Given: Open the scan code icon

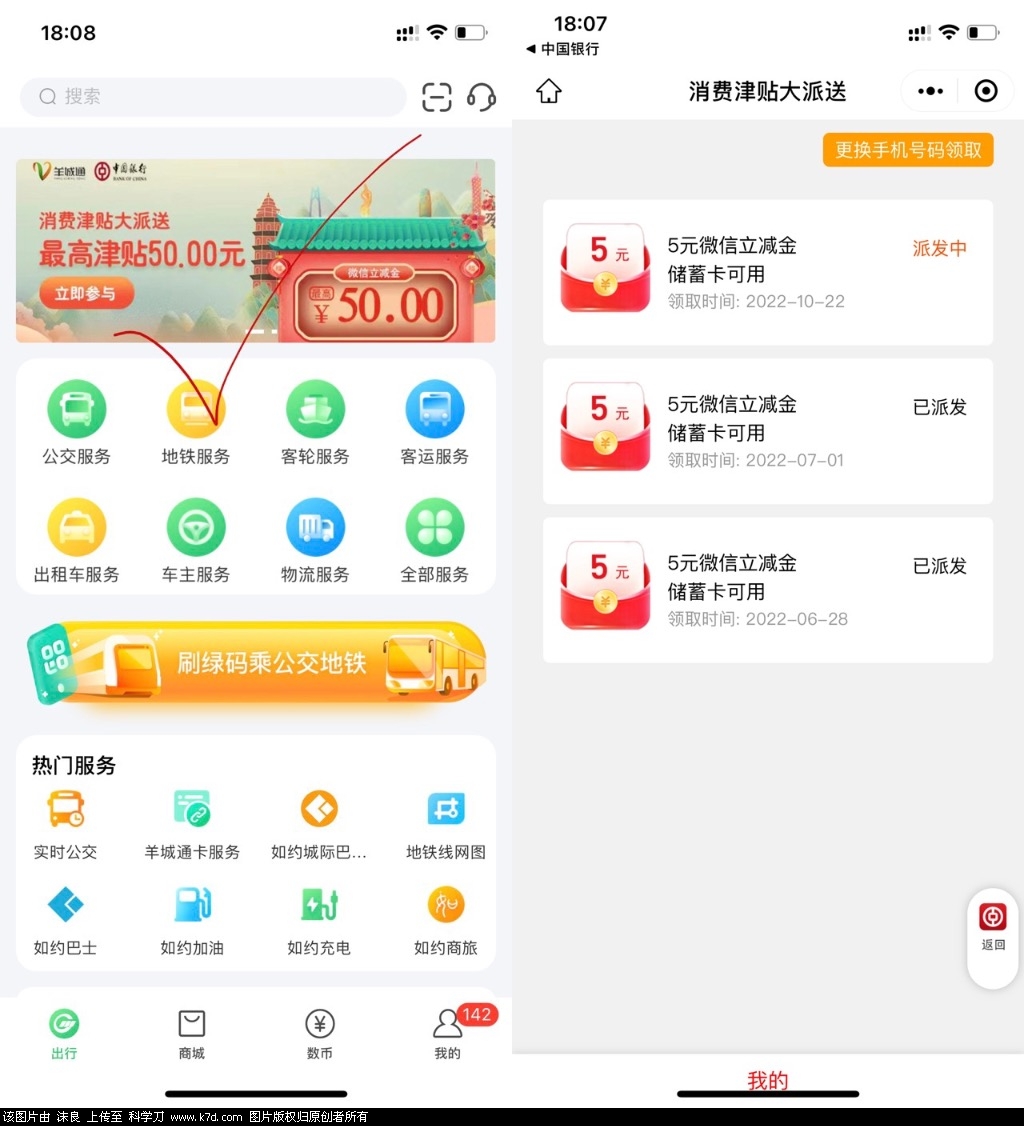Looking at the screenshot, I should point(437,97).
